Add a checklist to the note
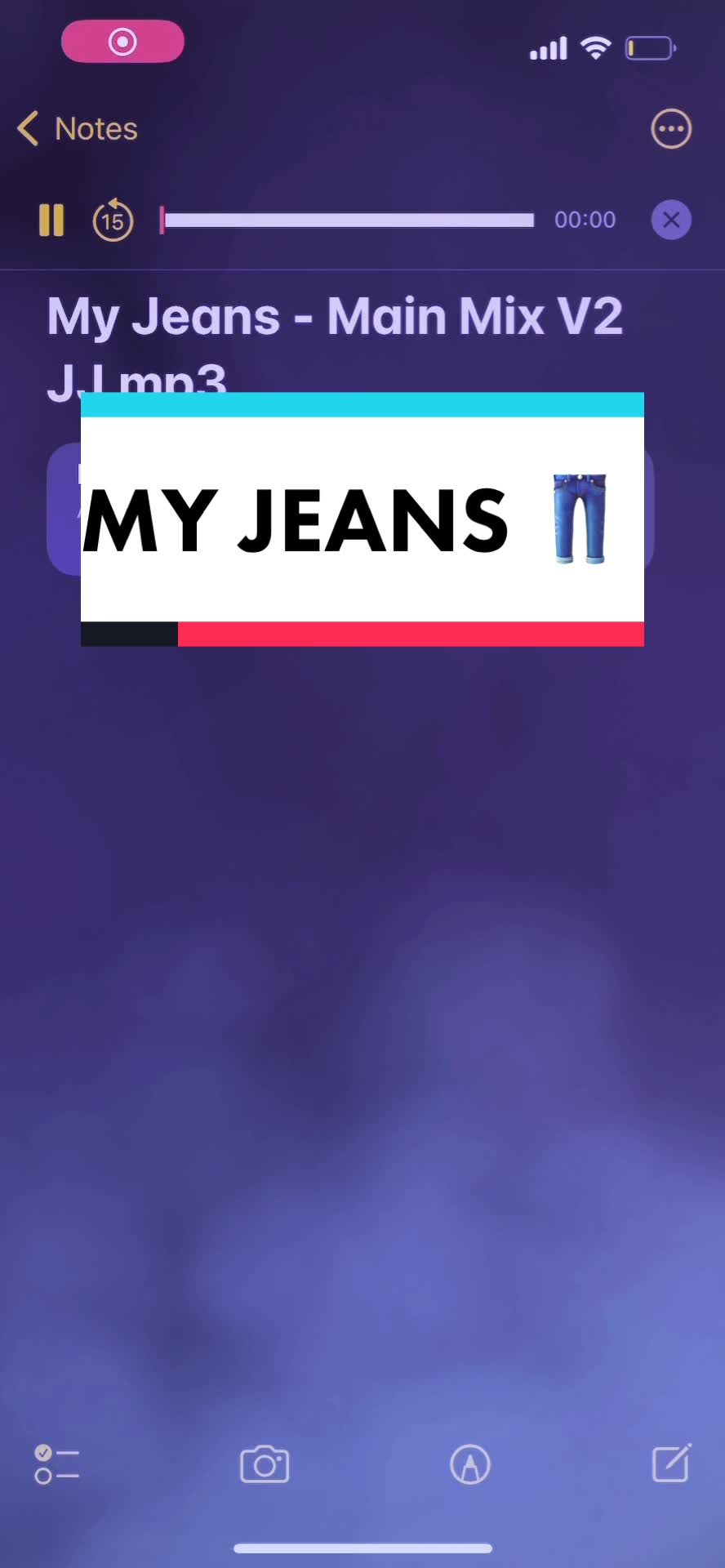The width and height of the screenshot is (725, 1568). point(56,1464)
